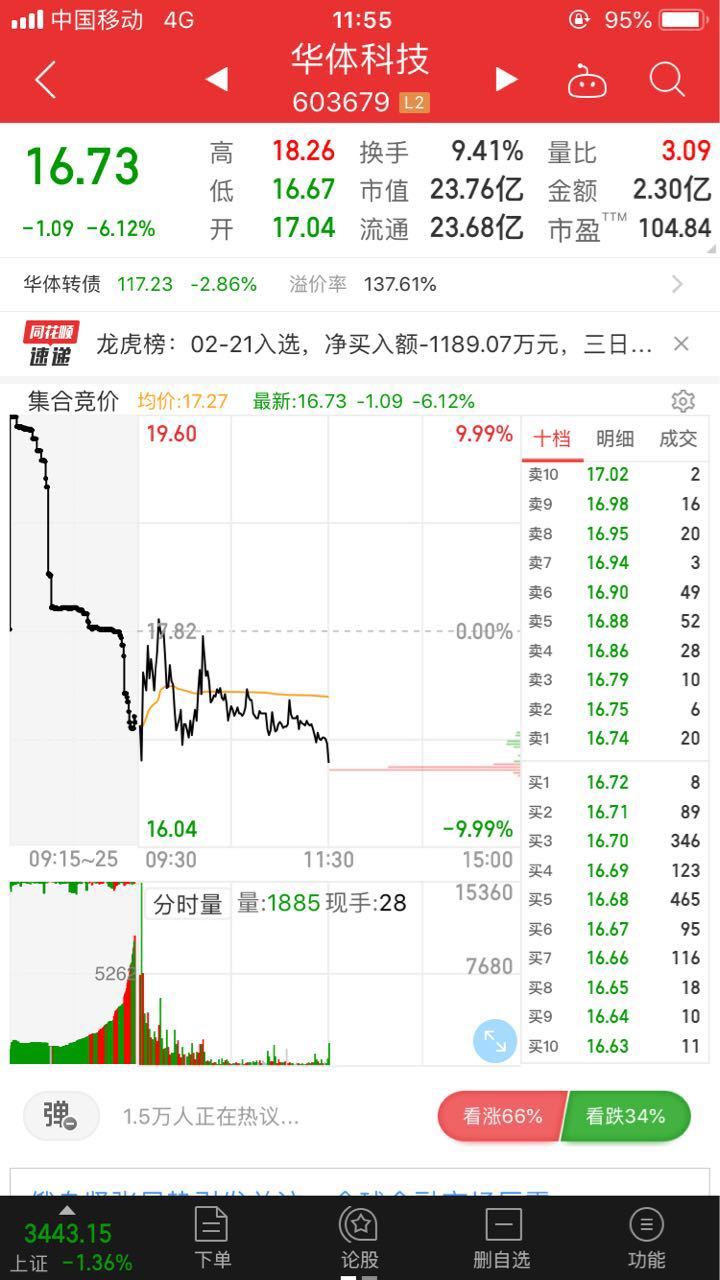Open the robot assistant icon
720x1280 pixels.
point(587,81)
